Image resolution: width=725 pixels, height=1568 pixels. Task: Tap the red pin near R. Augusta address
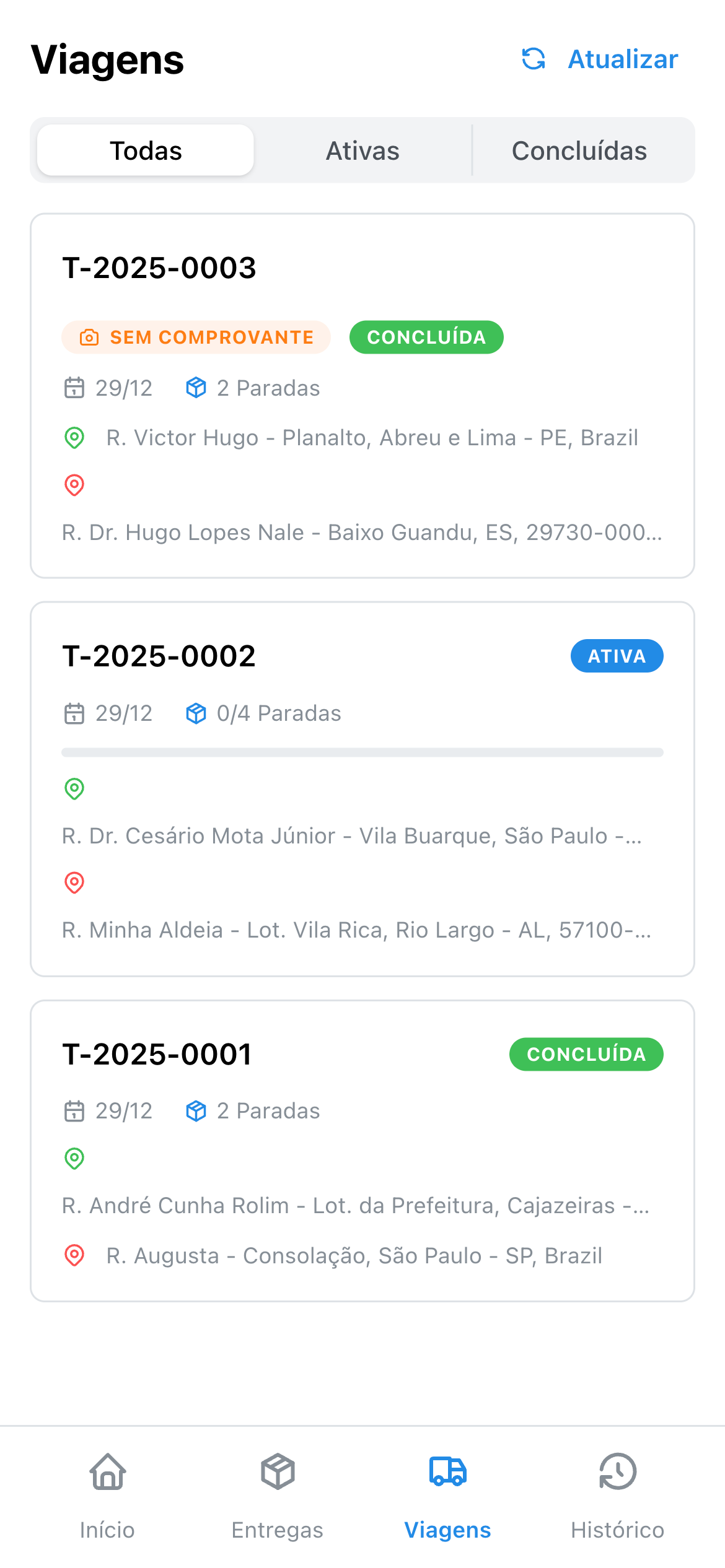tap(74, 1255)
